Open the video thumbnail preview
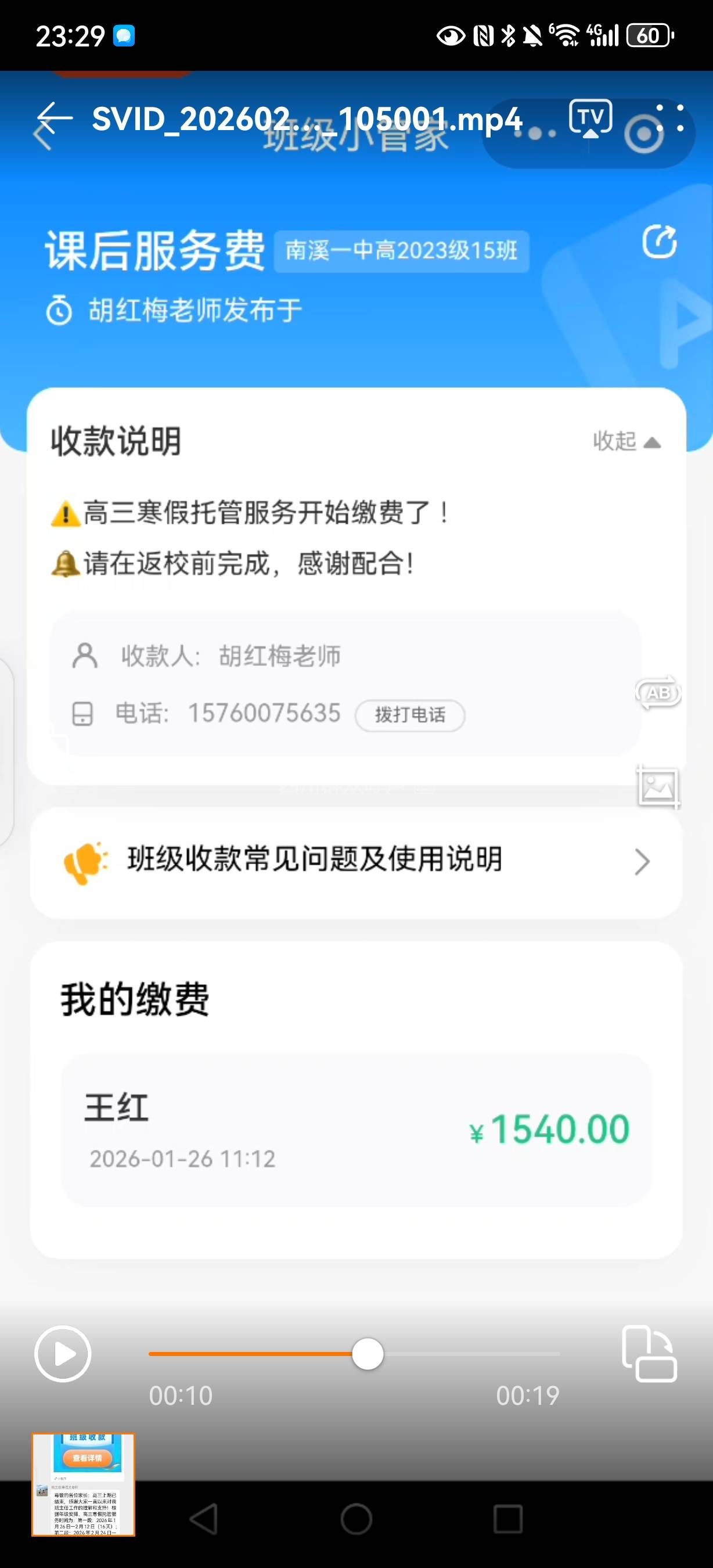 tap(84, 1484)
